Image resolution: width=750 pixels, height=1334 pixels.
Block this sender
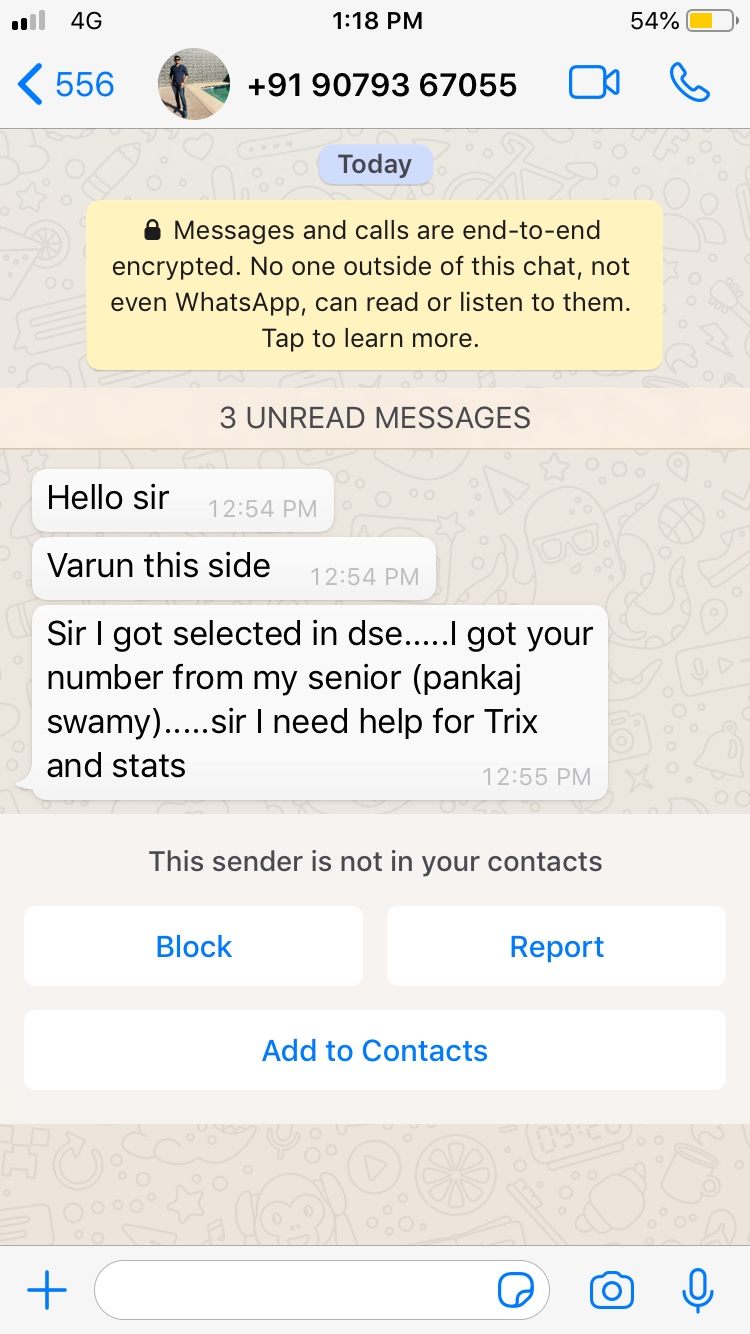193,947
